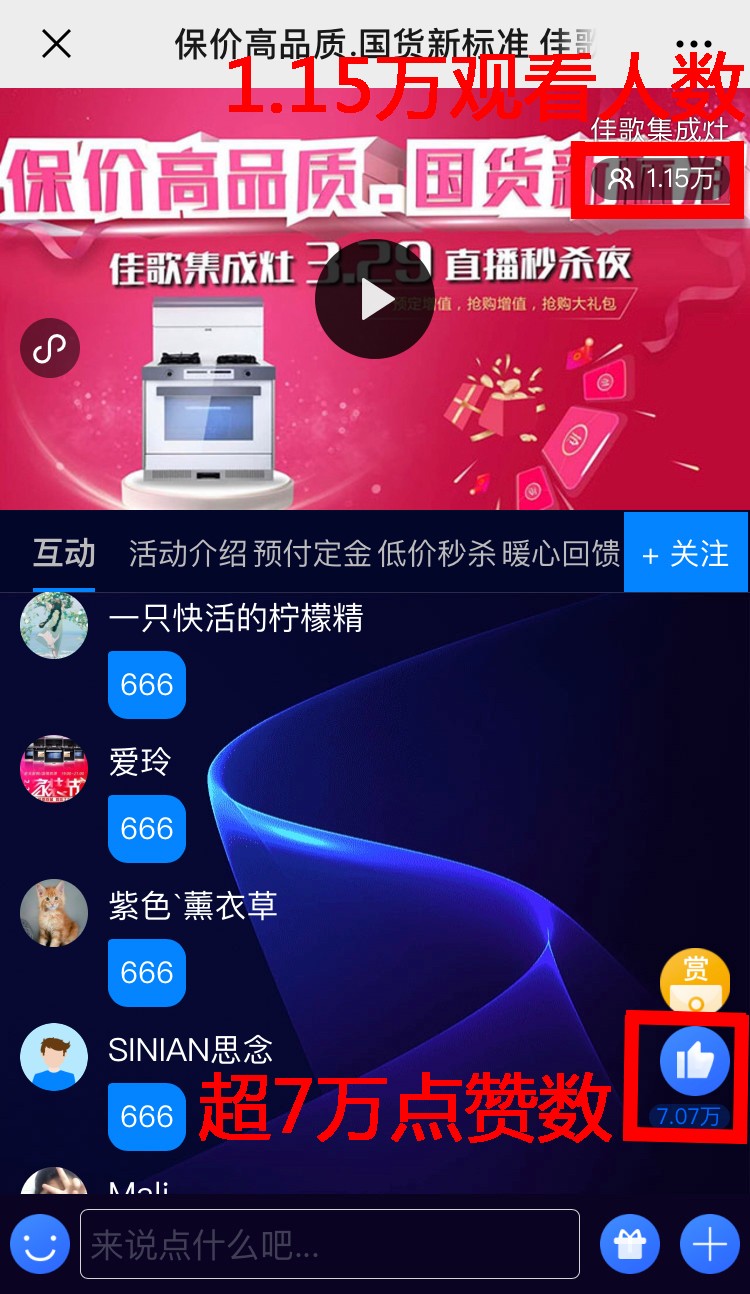Check the viewer count icon showing 1.15万

[x=657, y=180]
